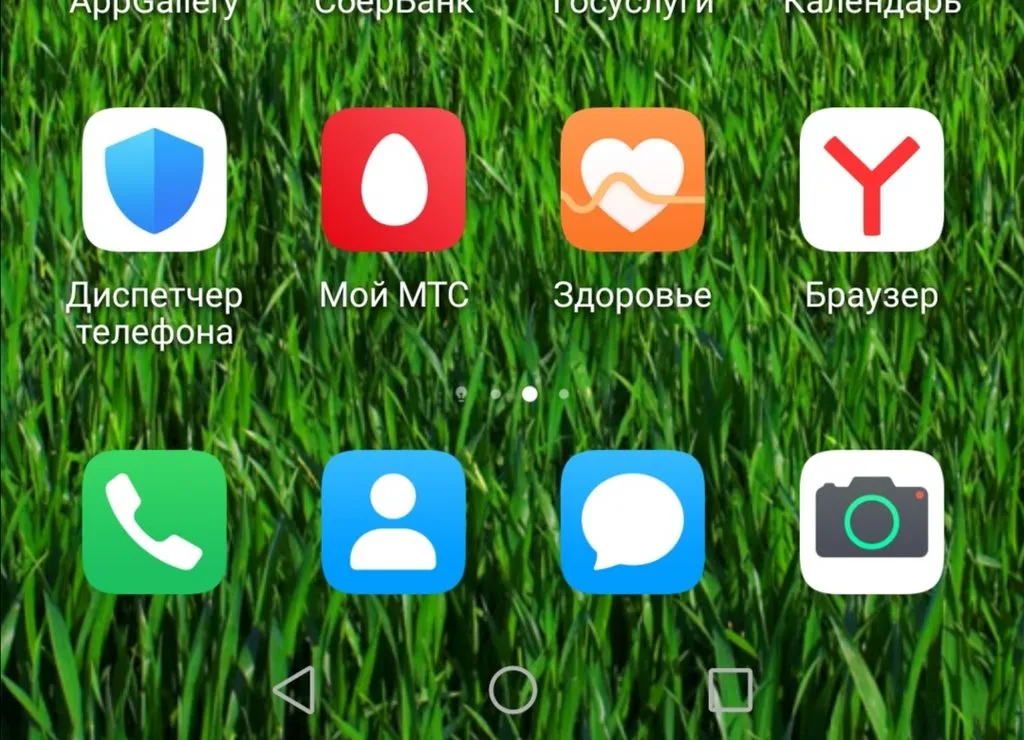Open the Phone dialer in the dock
Screen dimensions: 1024x740
point(154,522)
